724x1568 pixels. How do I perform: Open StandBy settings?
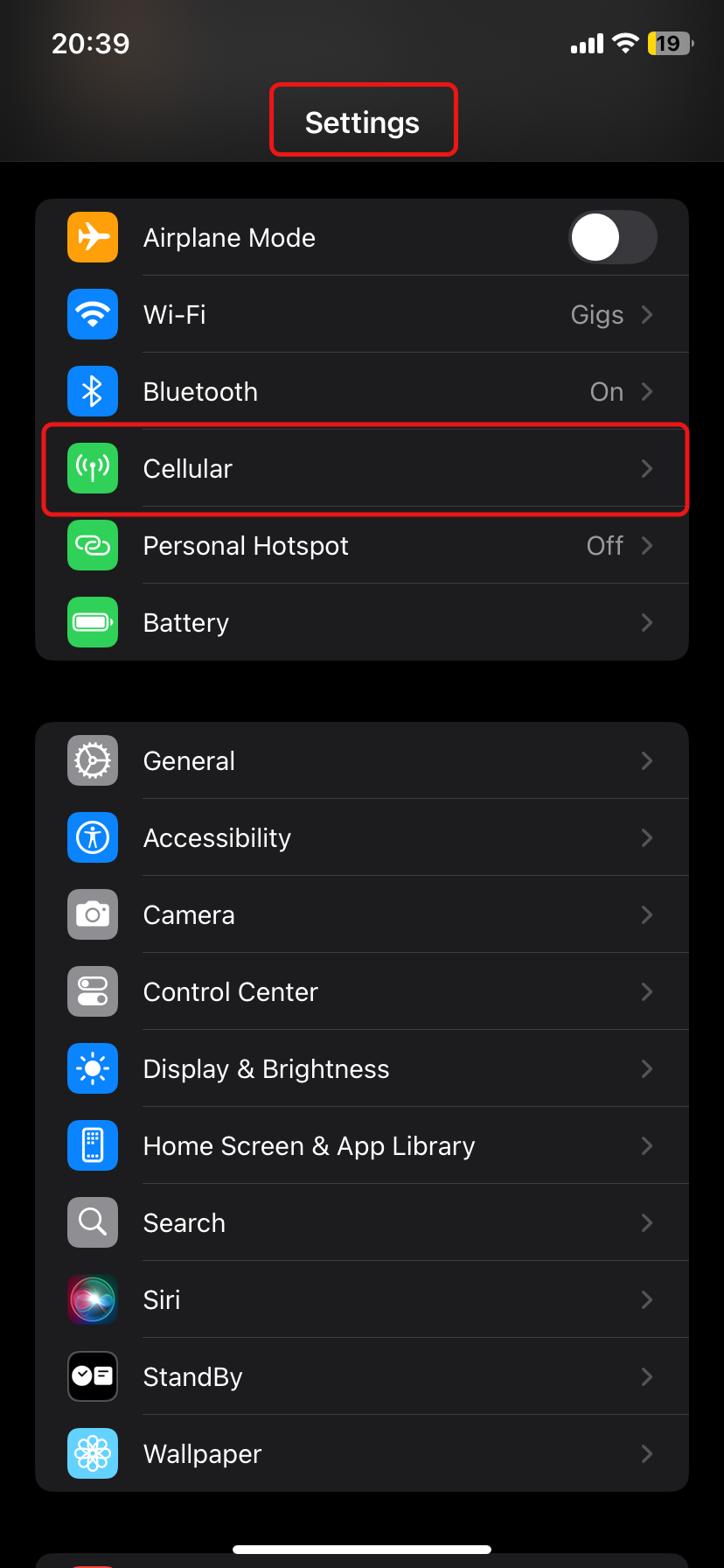click(362, 1376)
